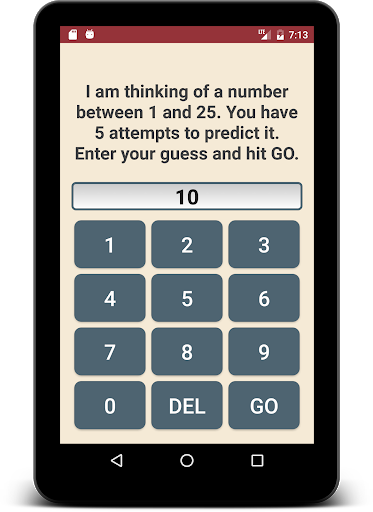Screen dimensions: 373x512
Task: Open recent apps with the square button
Action: click(257, 460)
